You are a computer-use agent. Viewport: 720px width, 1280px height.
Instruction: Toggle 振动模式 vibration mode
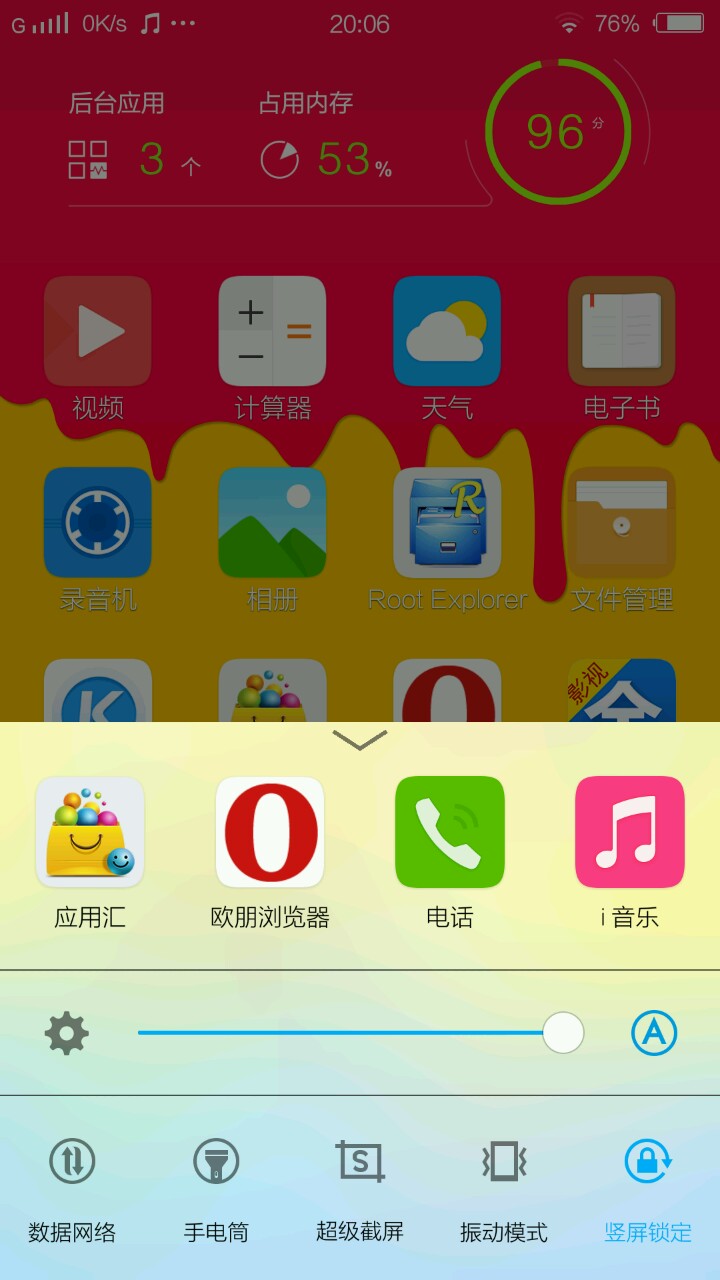pyautogui.click(x=504, y=1162)
